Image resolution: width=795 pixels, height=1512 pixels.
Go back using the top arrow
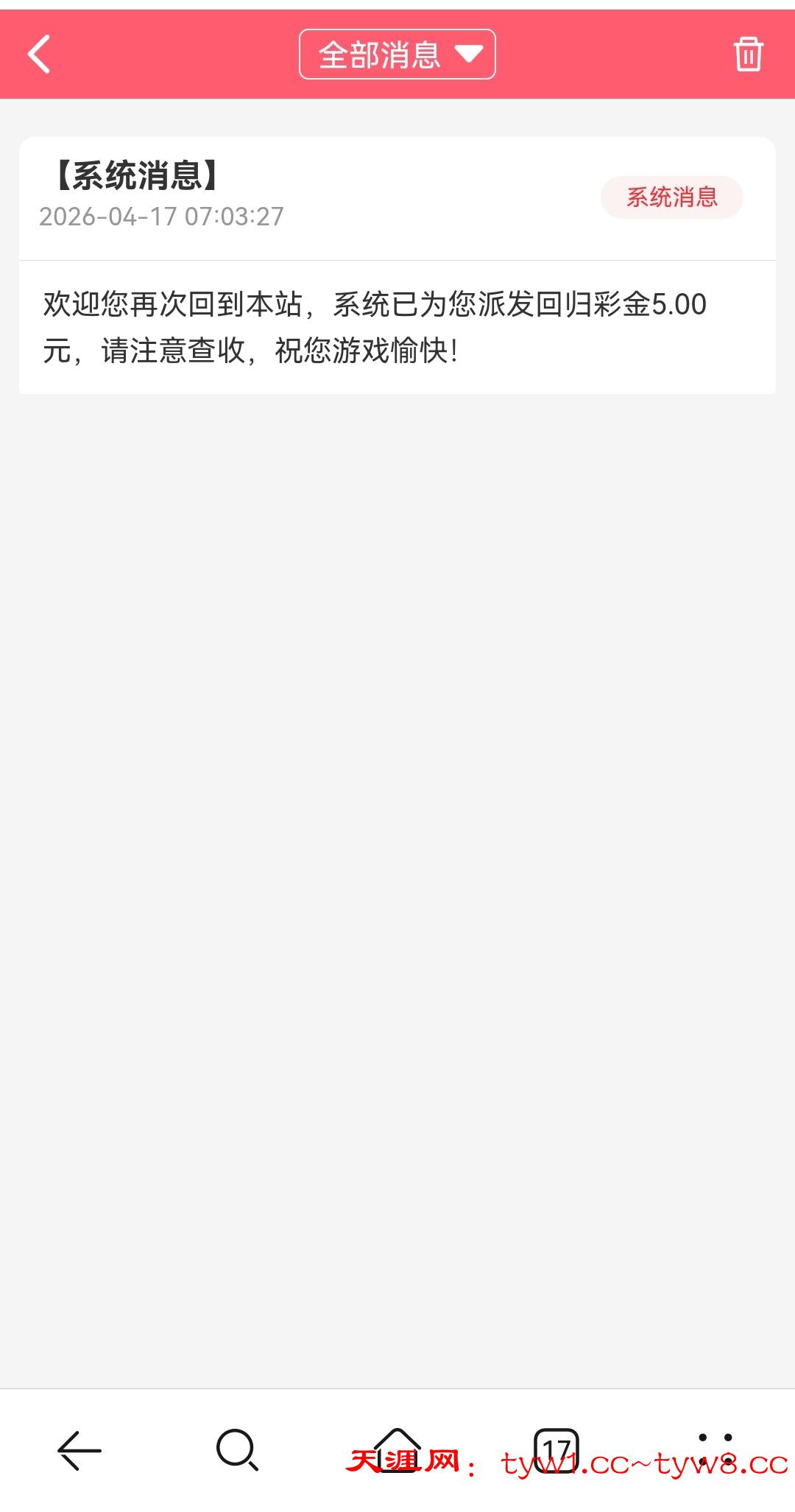tap(39, 54)
